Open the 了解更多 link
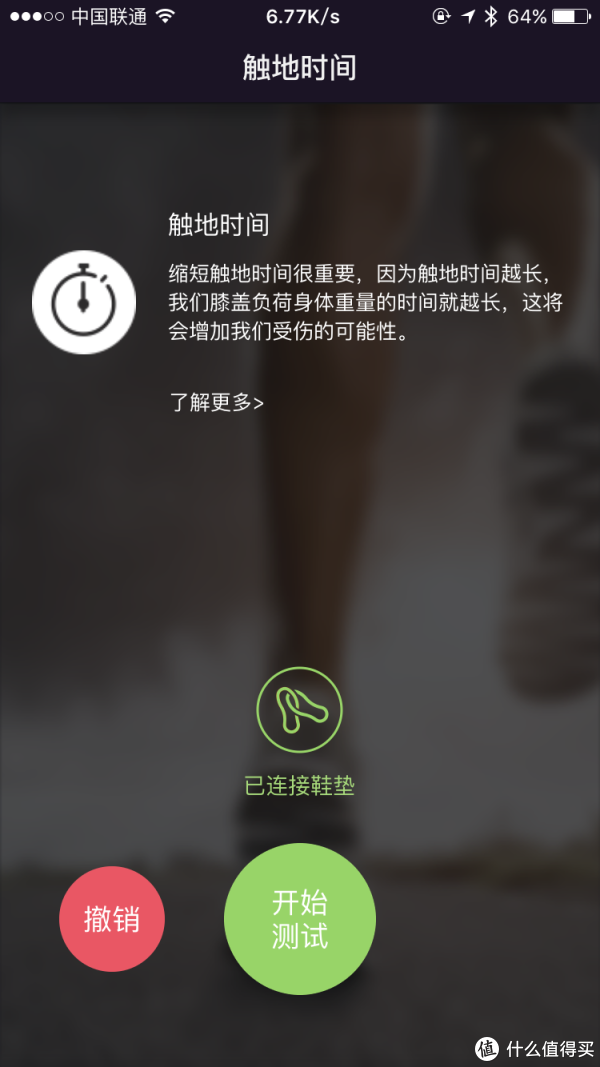600x1067 pixels. (216, 403)
